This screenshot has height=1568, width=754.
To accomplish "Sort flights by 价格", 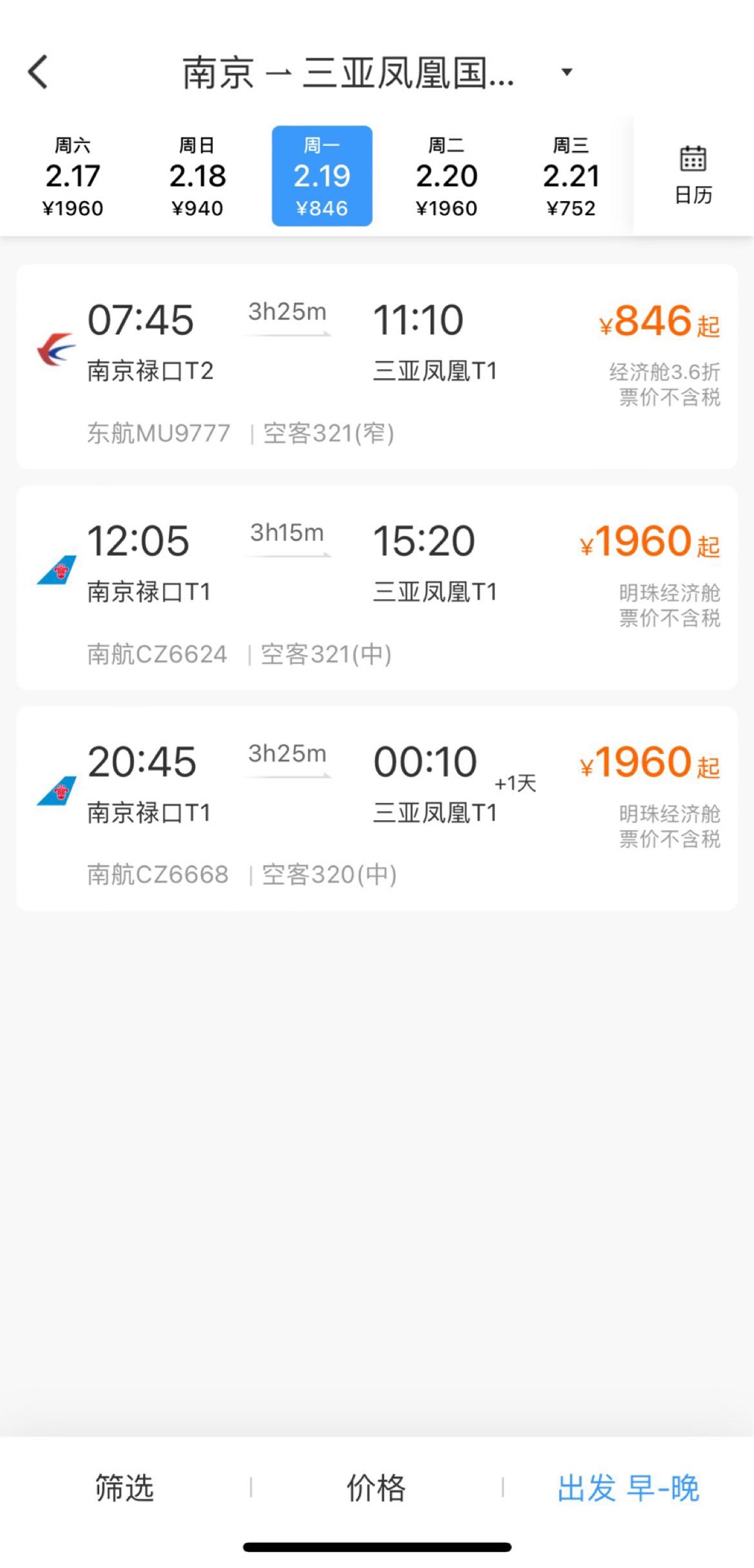I will tap(376, 1488).
